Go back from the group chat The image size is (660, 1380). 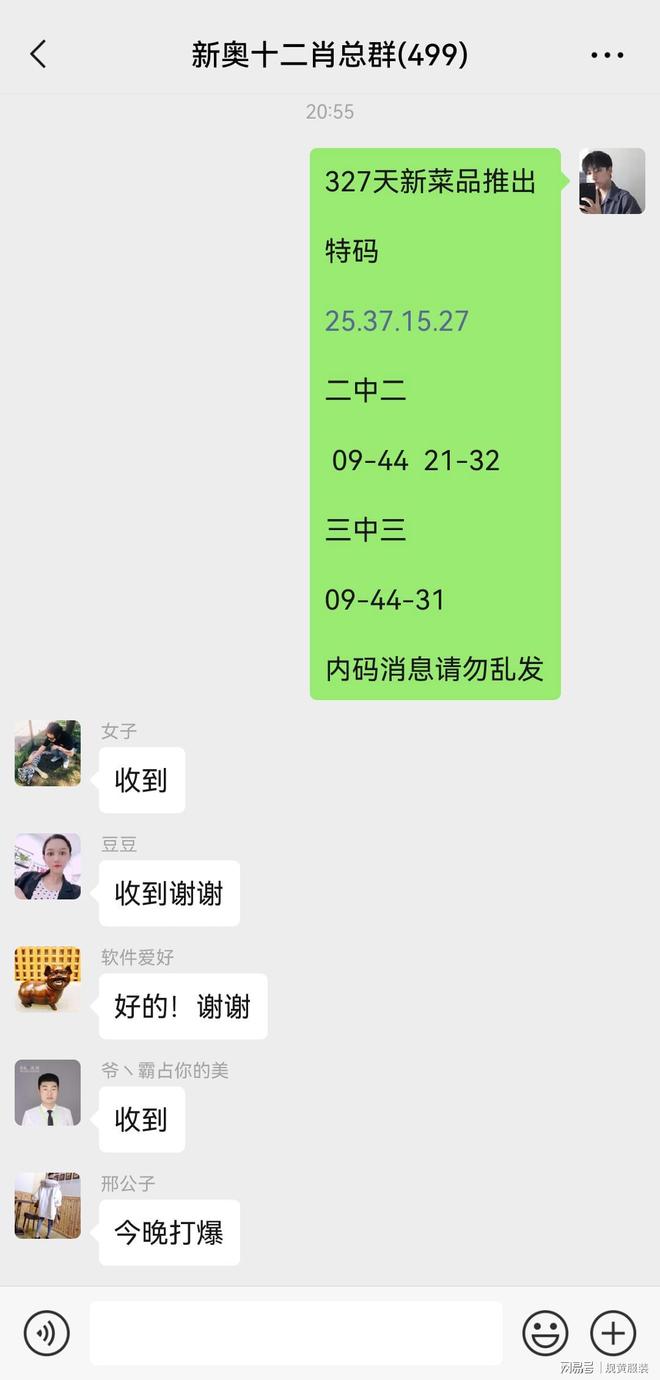coord(38,54)
